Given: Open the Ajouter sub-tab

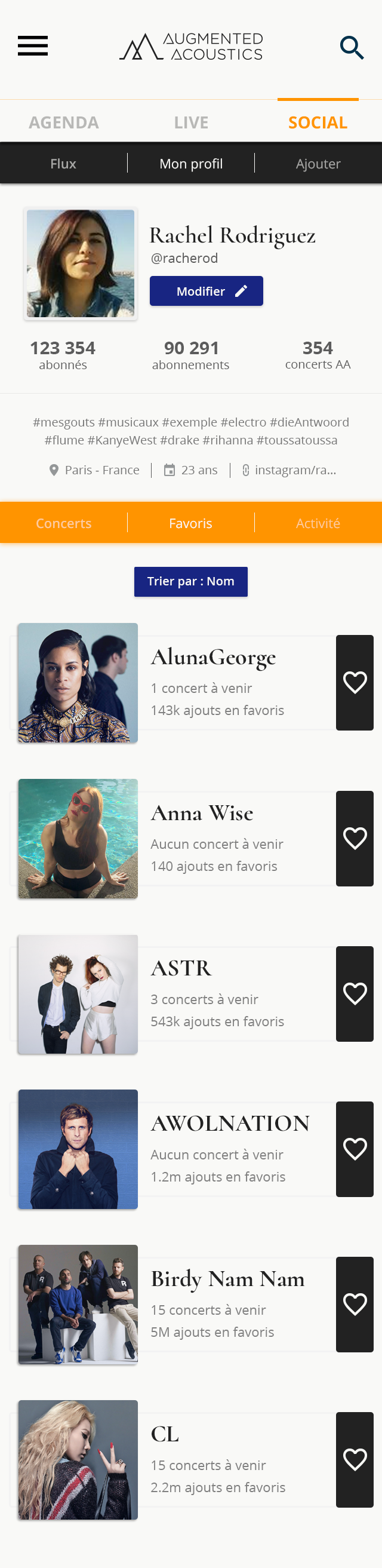Looking at the screenshot, I should 318,164.
